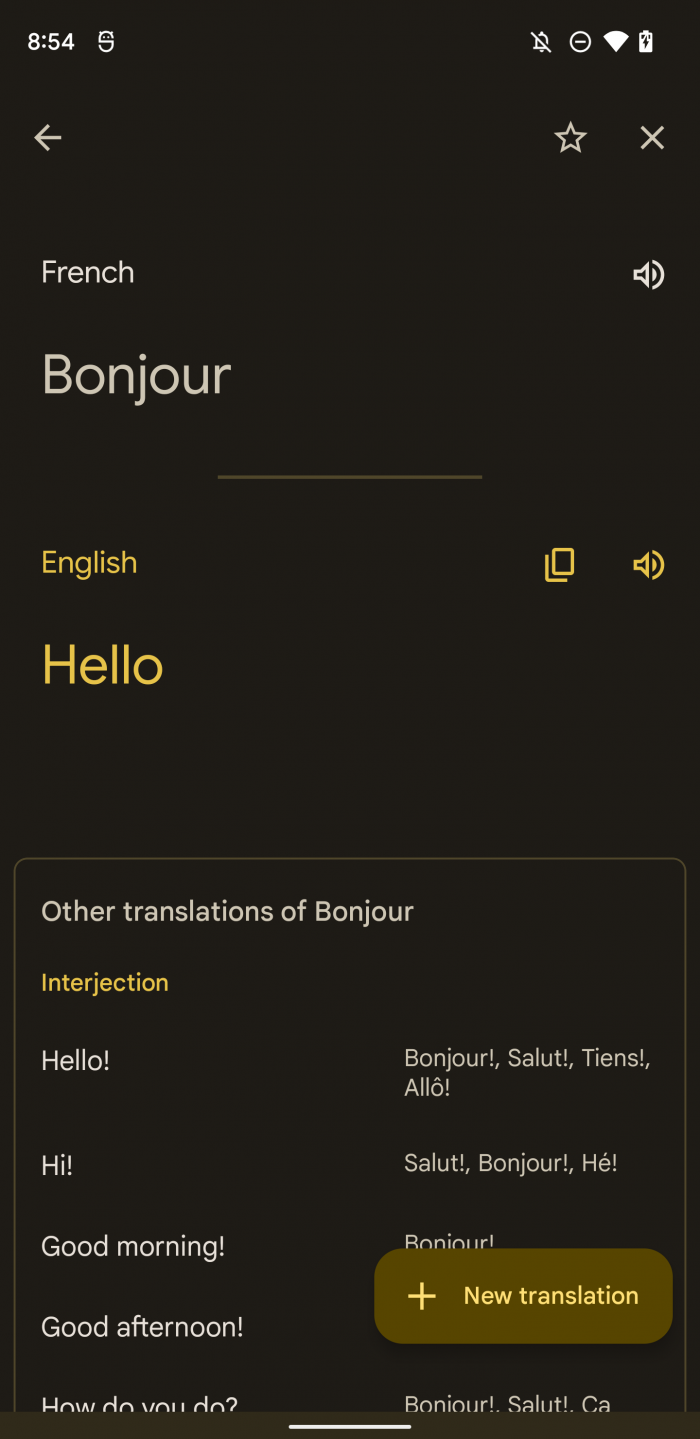Listen to the French pronunciation of Bonjour
Viewport: 700px width, 1439px height.
[648, 274]
